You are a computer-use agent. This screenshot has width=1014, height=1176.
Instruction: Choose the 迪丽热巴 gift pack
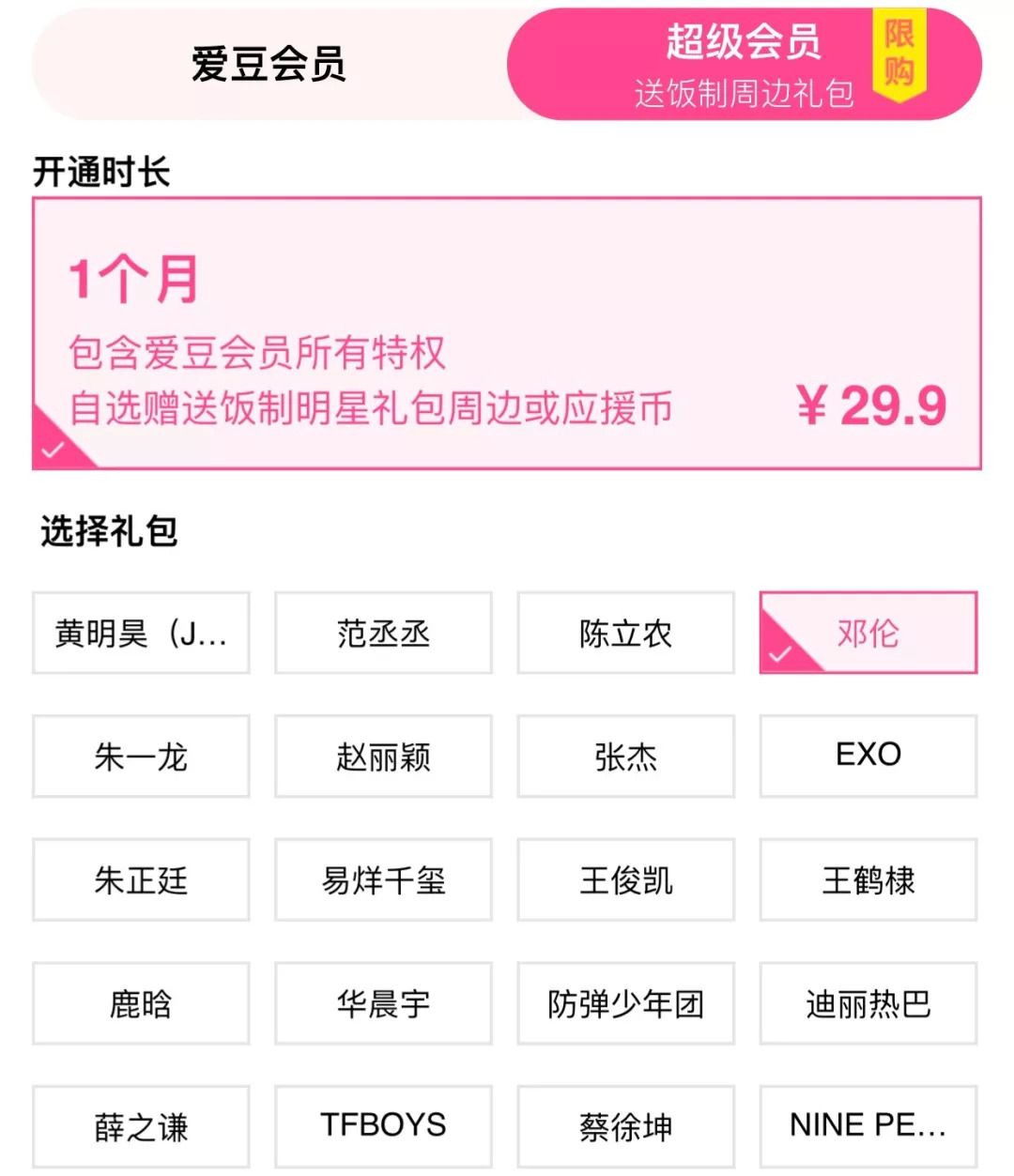tap(868, 1003)
